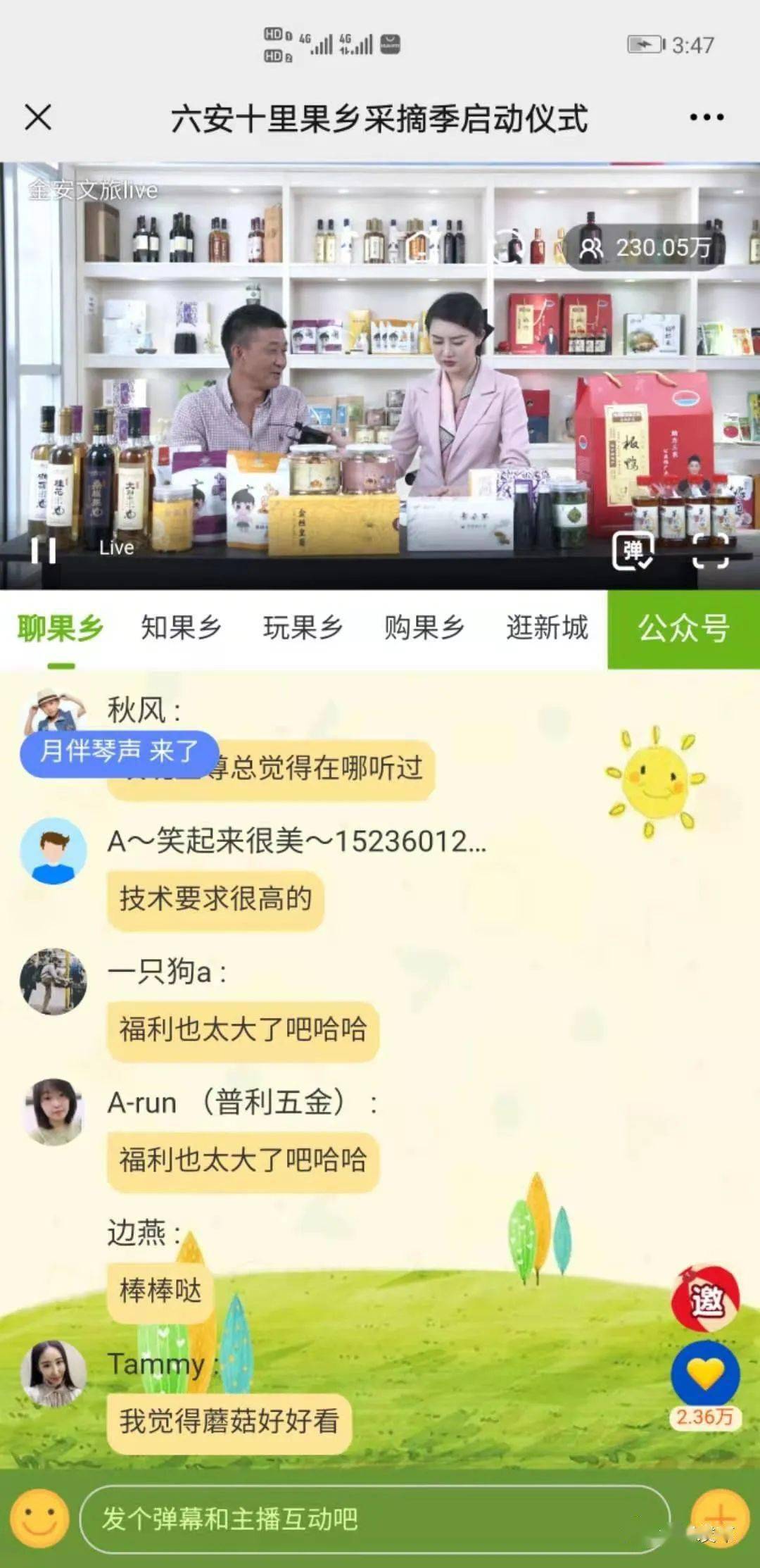760x1568 pixels.
Task: Toggle the 弹 danmaku comments
Action: [633, 551]
